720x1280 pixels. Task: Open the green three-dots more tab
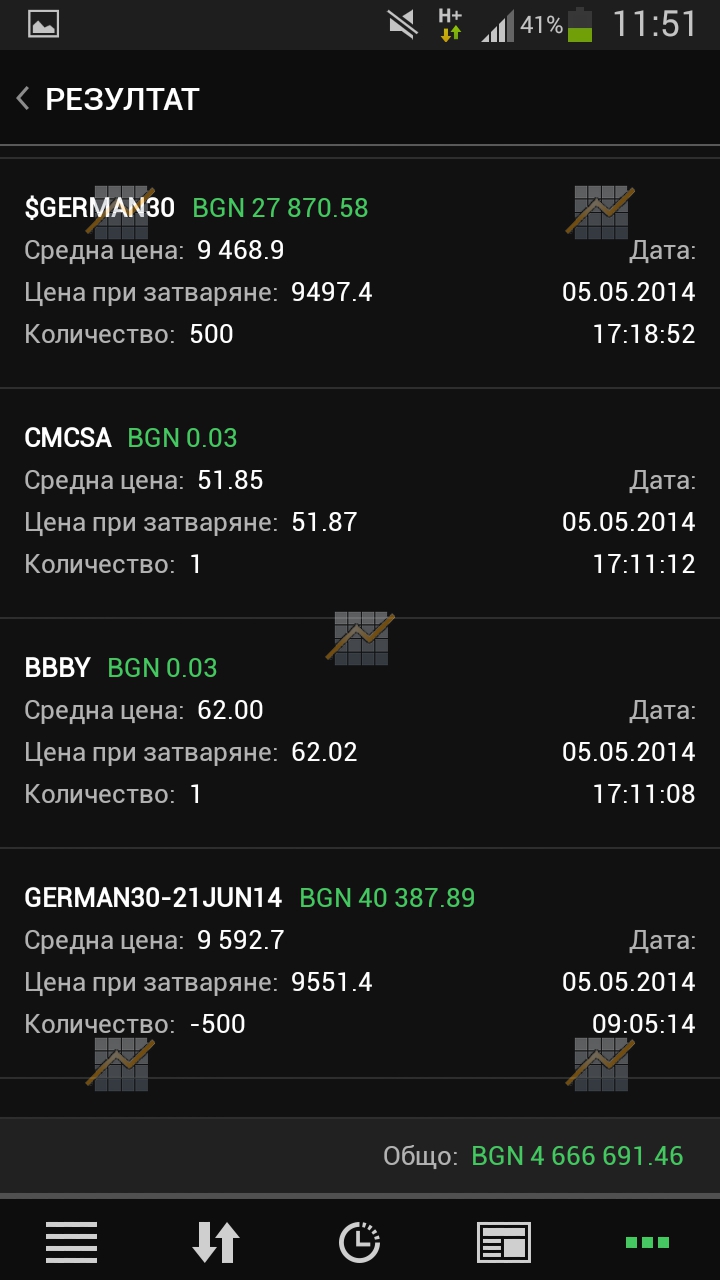tap(648, 1242)
